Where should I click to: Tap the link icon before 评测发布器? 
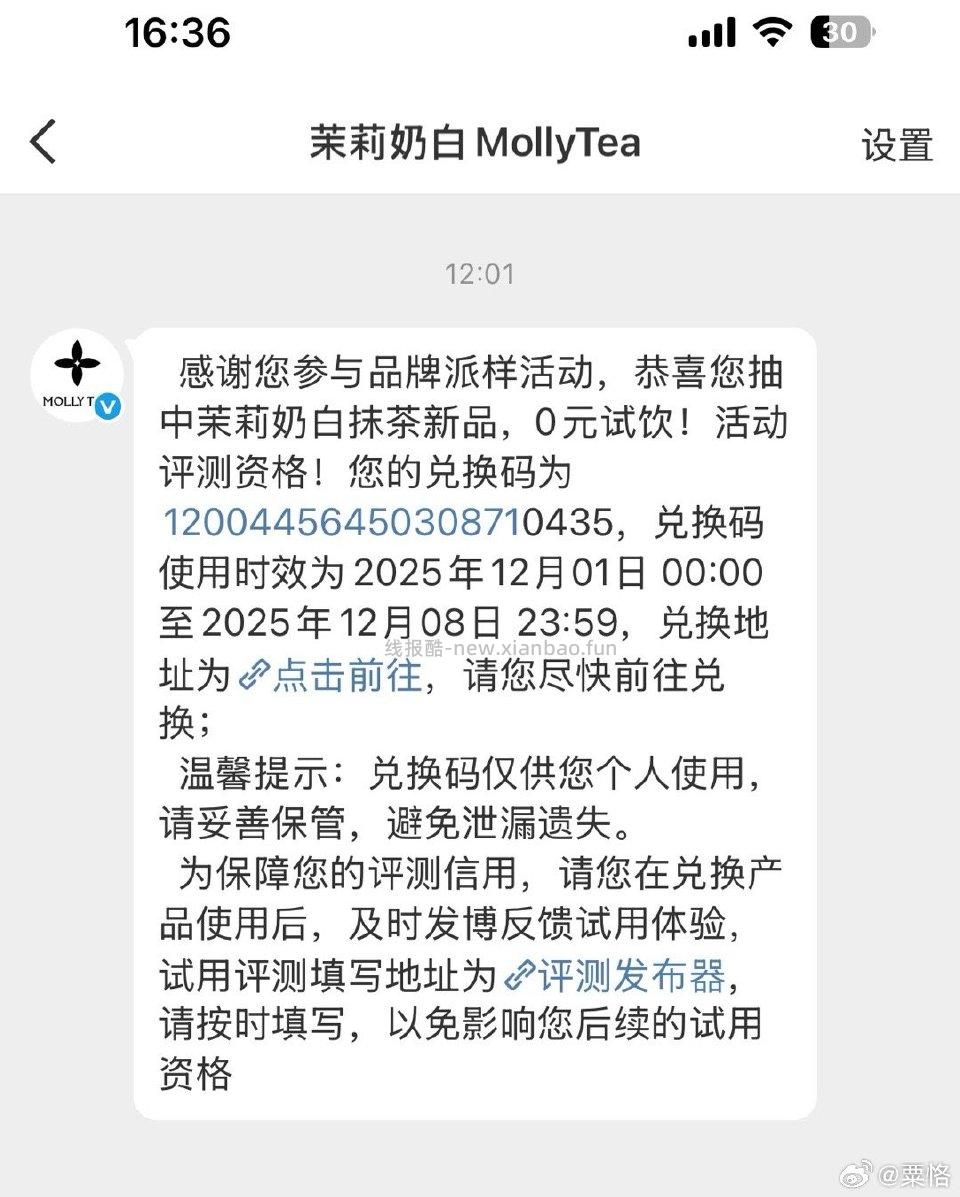tap(519, 978)
